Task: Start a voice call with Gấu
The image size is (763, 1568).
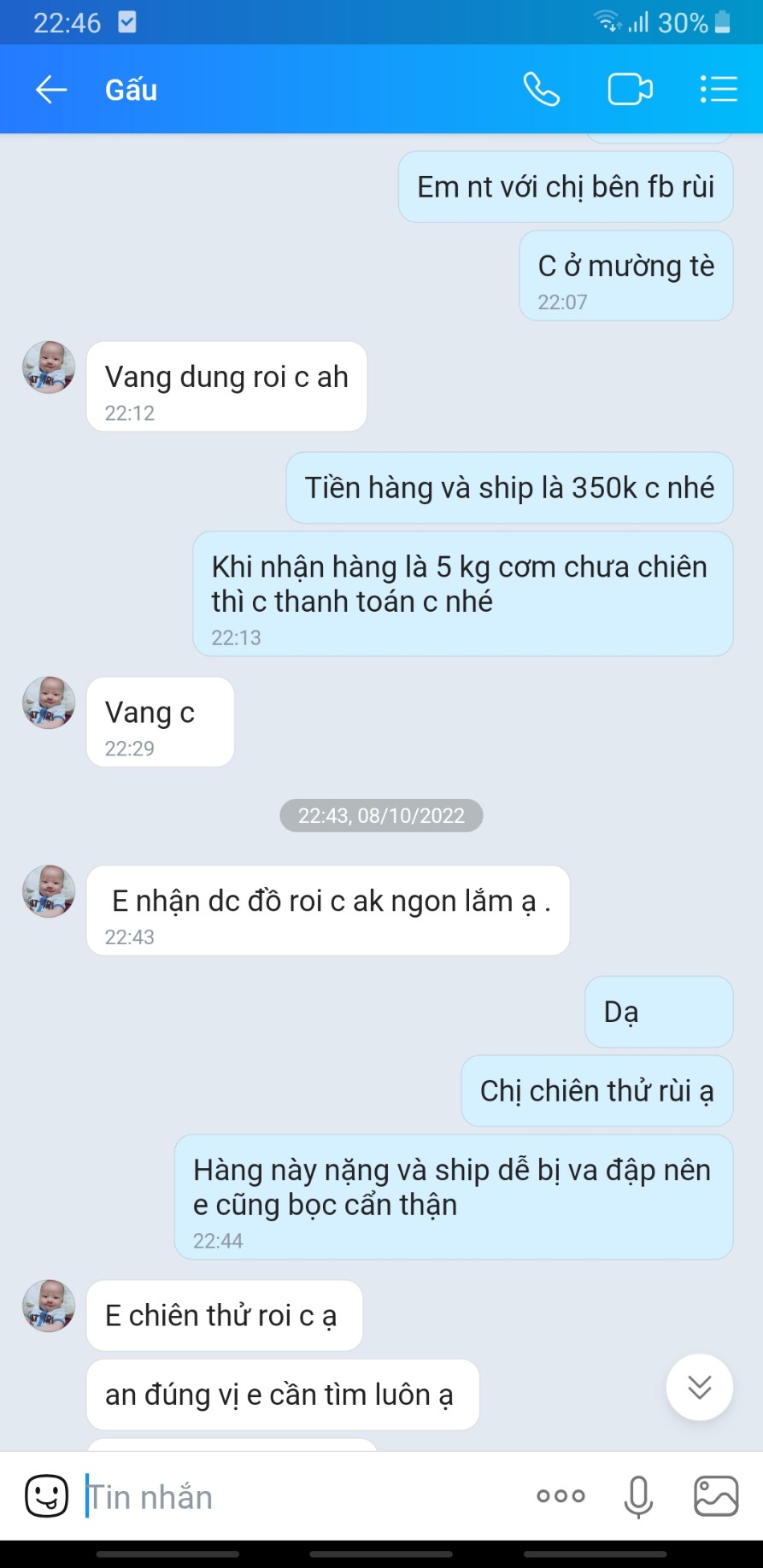Action: click(542, 90)
